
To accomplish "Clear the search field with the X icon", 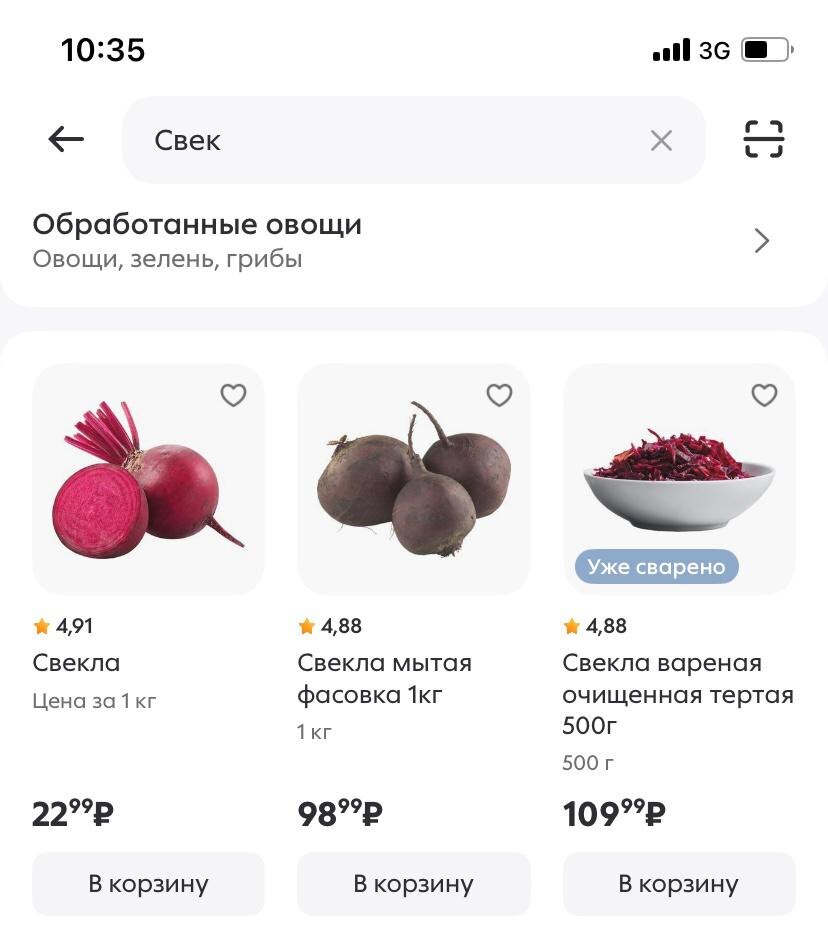I will (662, 140).
